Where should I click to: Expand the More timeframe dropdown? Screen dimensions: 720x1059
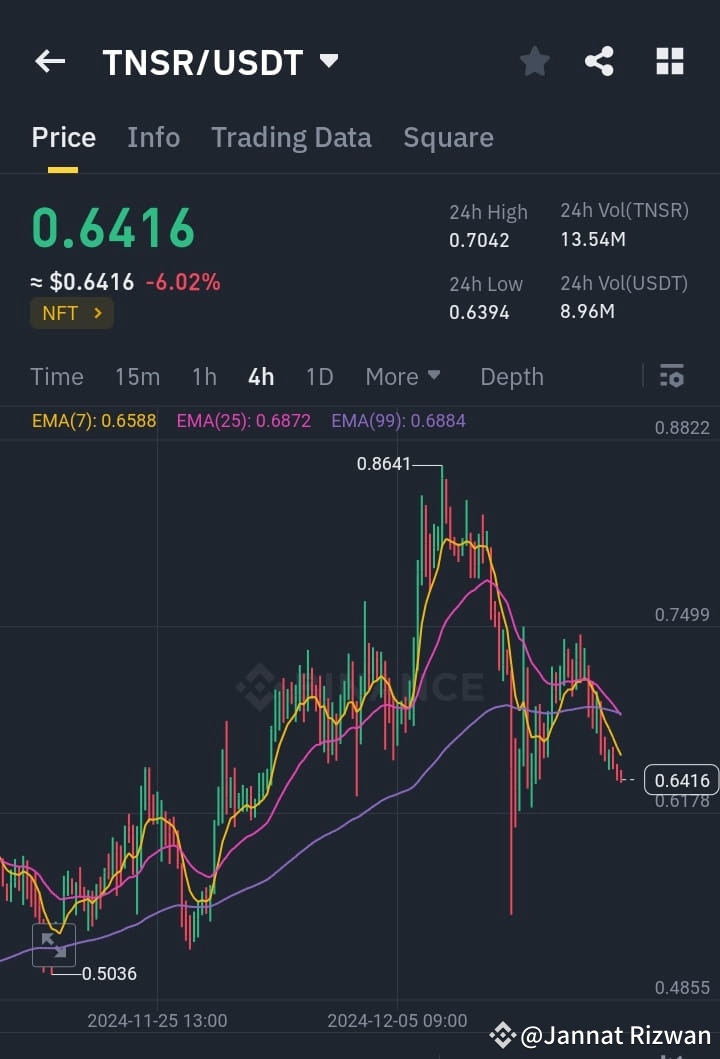pyautogui.click(x=403, y=377)
